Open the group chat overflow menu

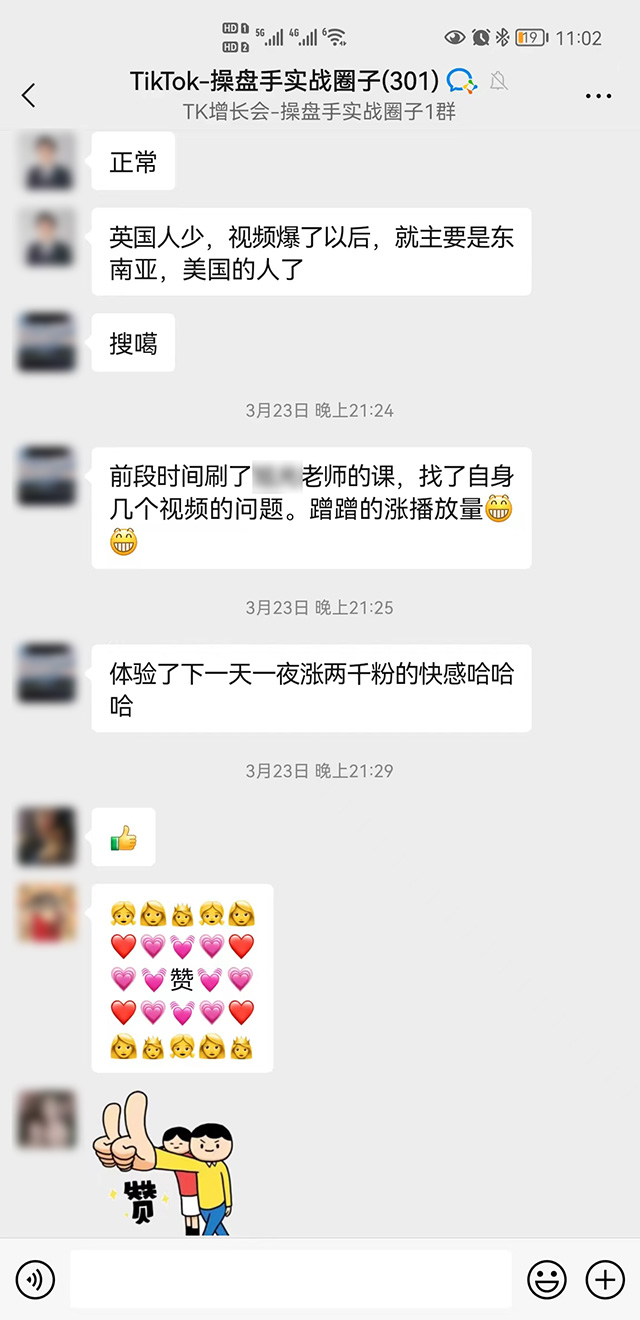(x=598, y=97)
